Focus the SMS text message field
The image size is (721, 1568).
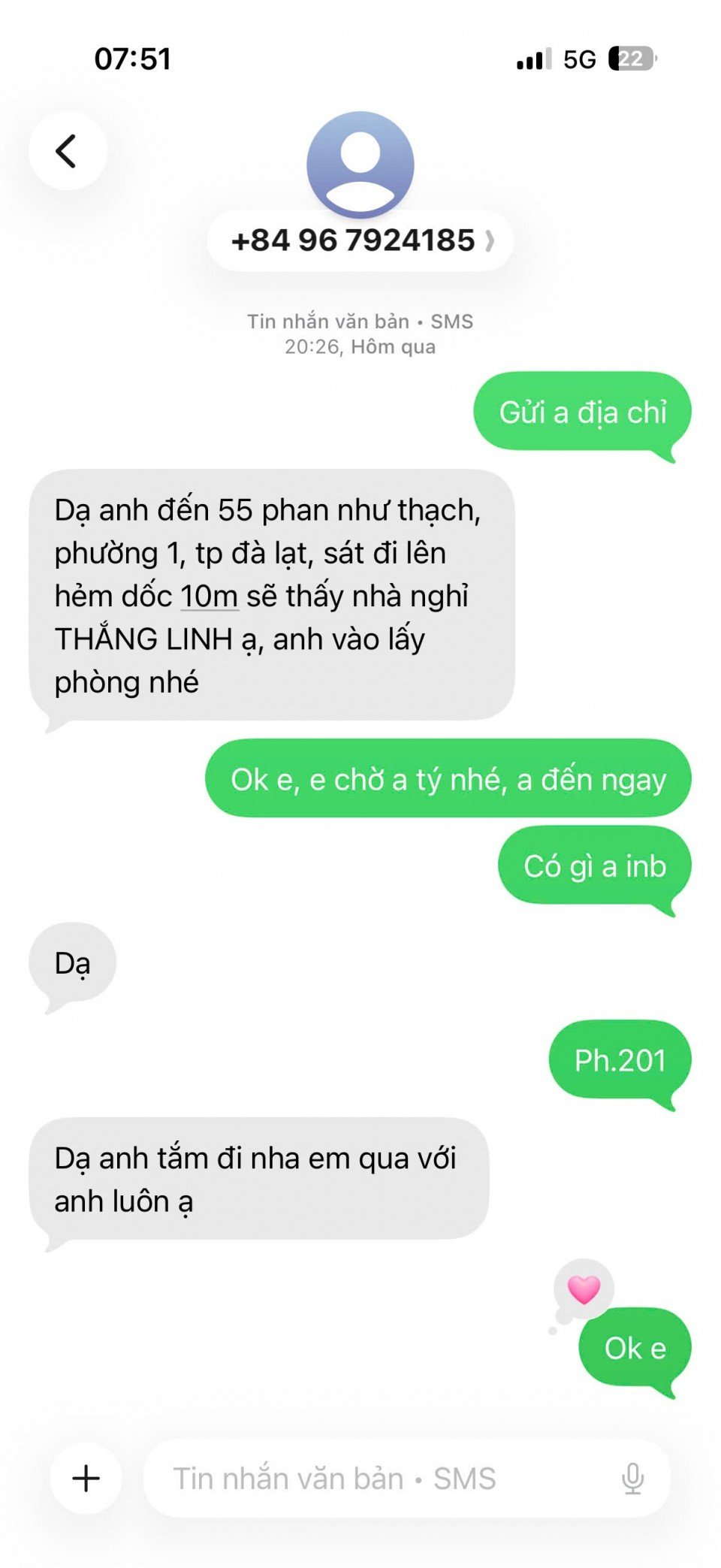tap(376, 1478)
